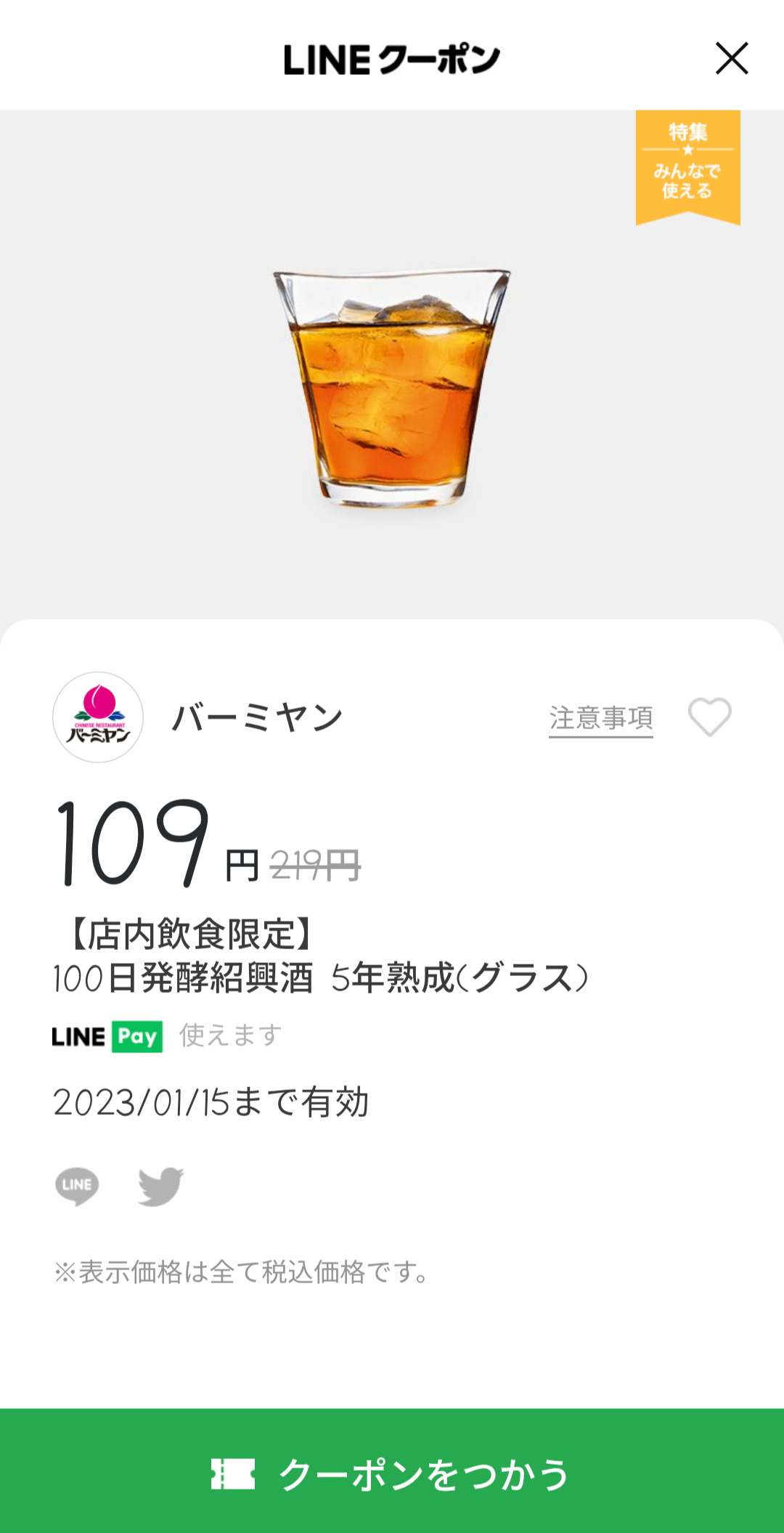Favorite this coupon with the heart icon
The height and width of the screenshot is (1533, 784).
tap(709, 717)
